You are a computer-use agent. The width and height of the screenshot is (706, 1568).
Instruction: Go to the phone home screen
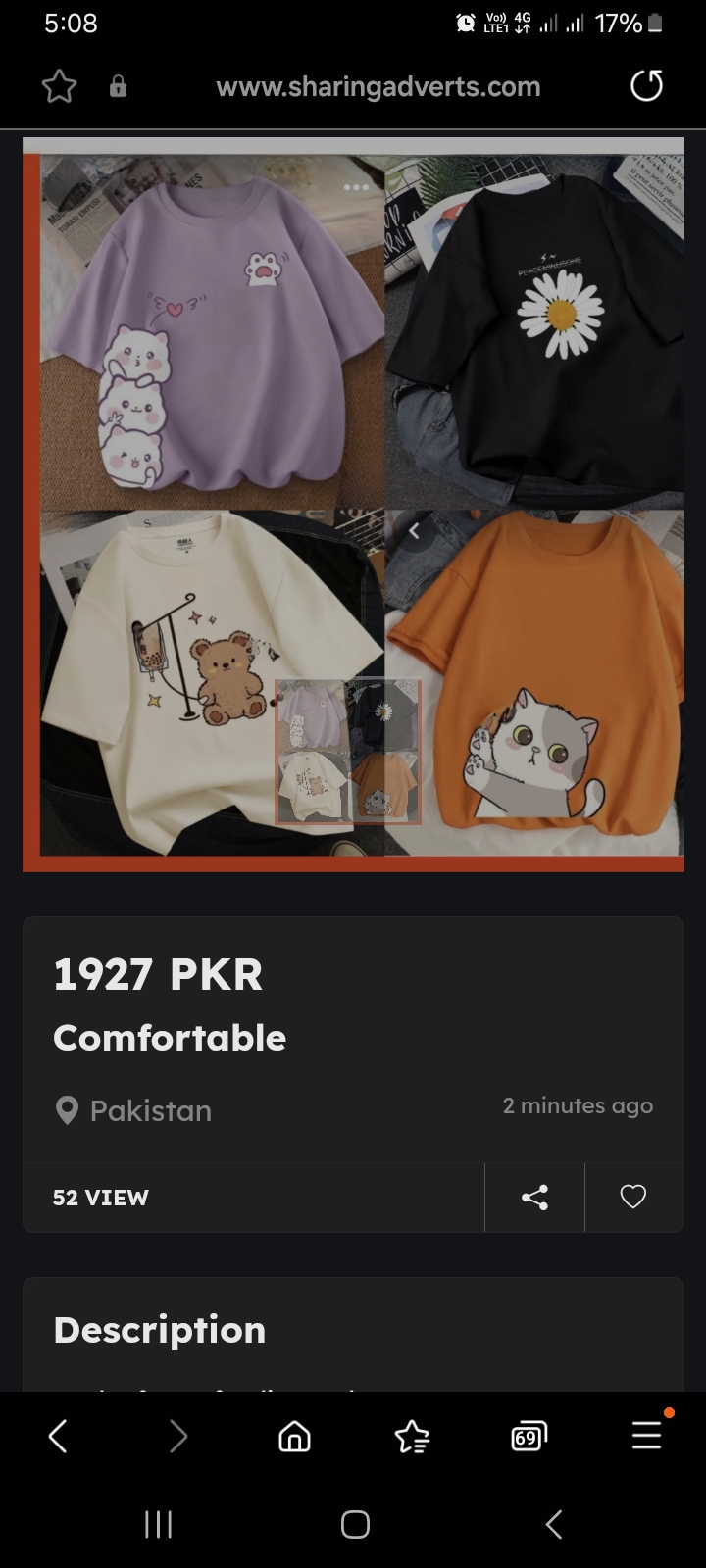click(355, 1524)
